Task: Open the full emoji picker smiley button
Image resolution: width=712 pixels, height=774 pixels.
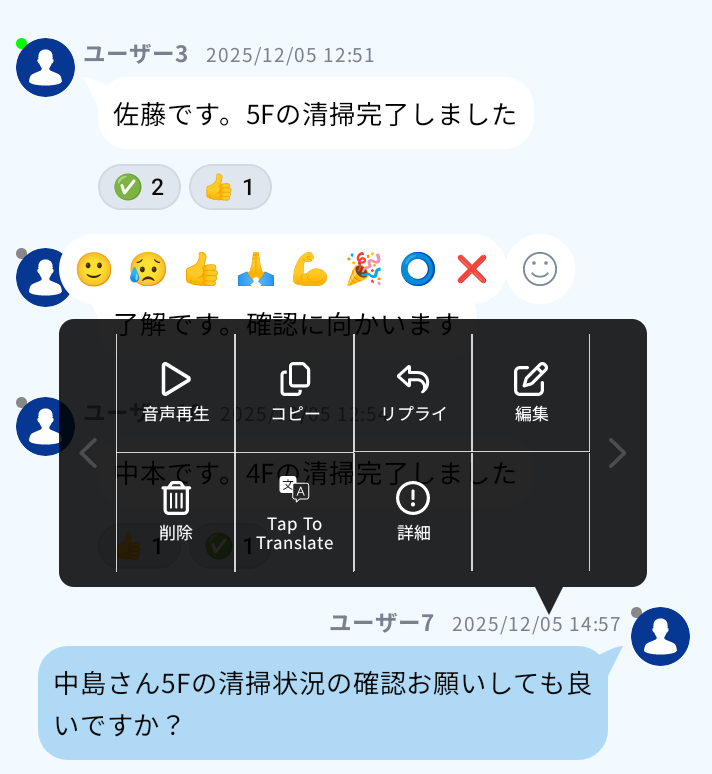Action: [x=540, y=269]
